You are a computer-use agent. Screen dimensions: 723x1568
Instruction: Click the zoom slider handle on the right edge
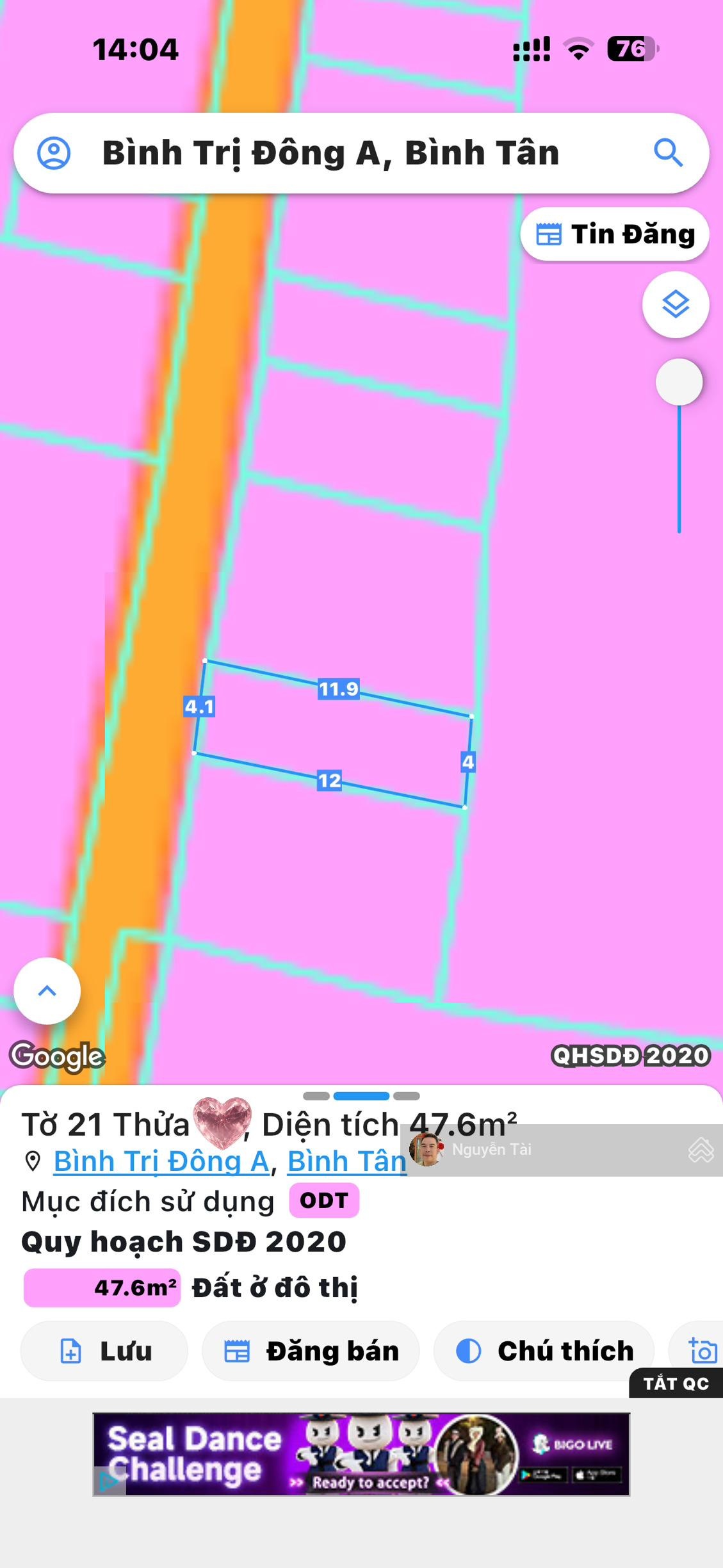pos(680,380)
